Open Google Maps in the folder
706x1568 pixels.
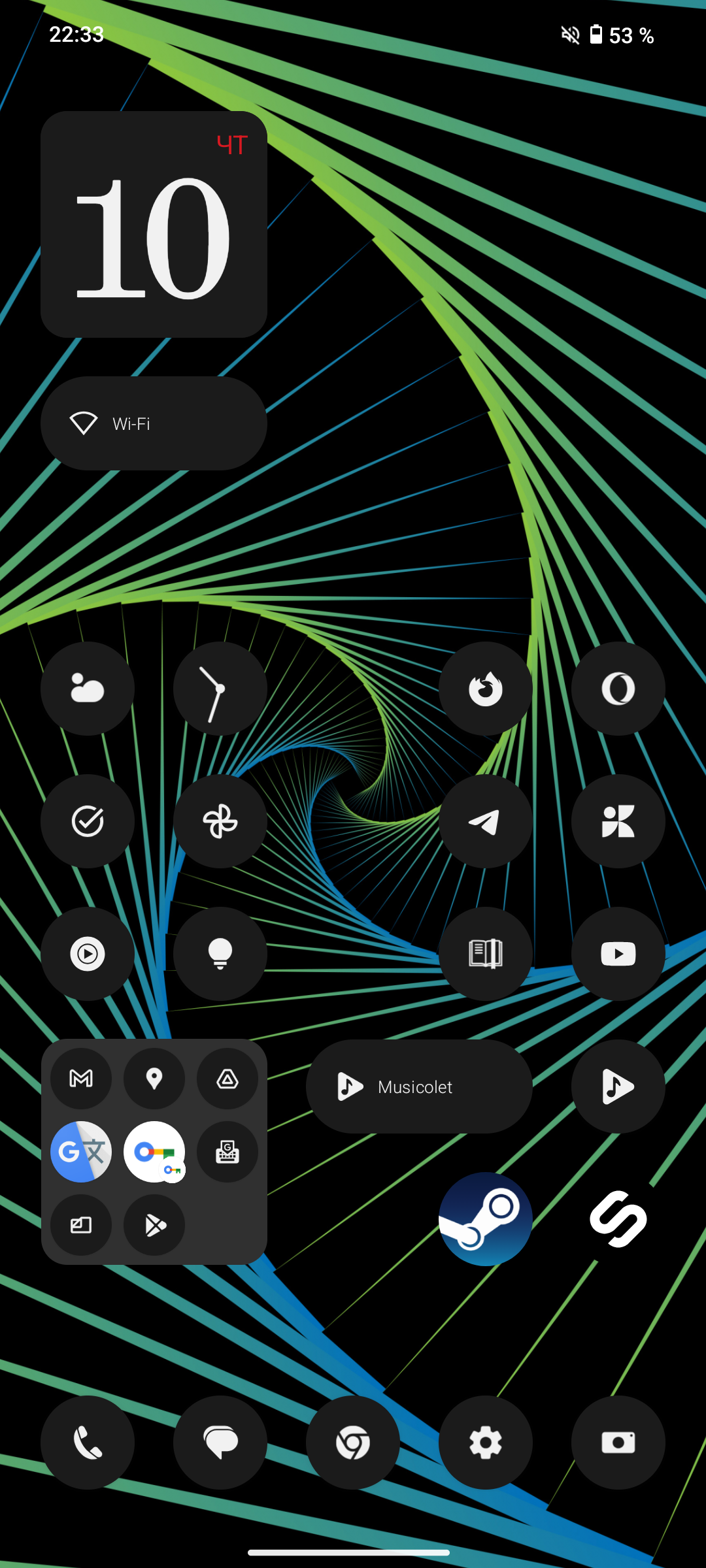(154, 1079)
